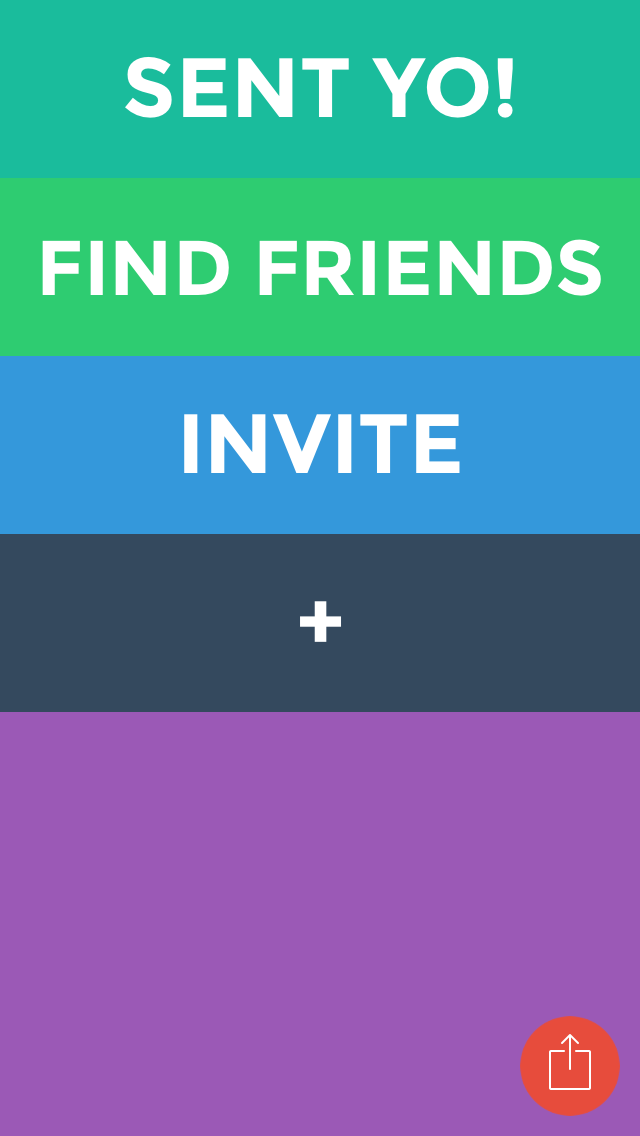The width and height of the screenshot is (640, 1136).
Task: Open the red share button
Action: click(570, 1065)
